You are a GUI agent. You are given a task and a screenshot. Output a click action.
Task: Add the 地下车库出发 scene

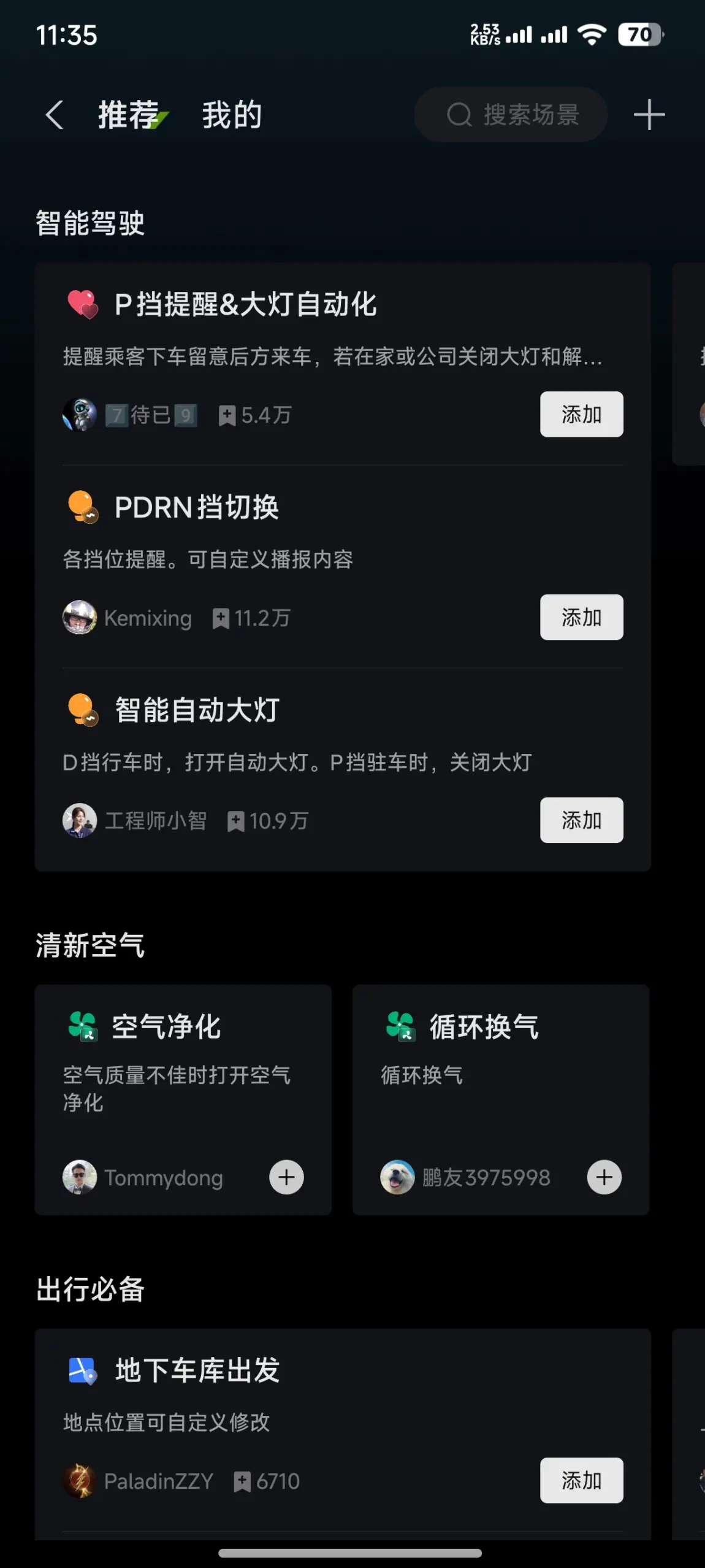(x=581, y=1480)
